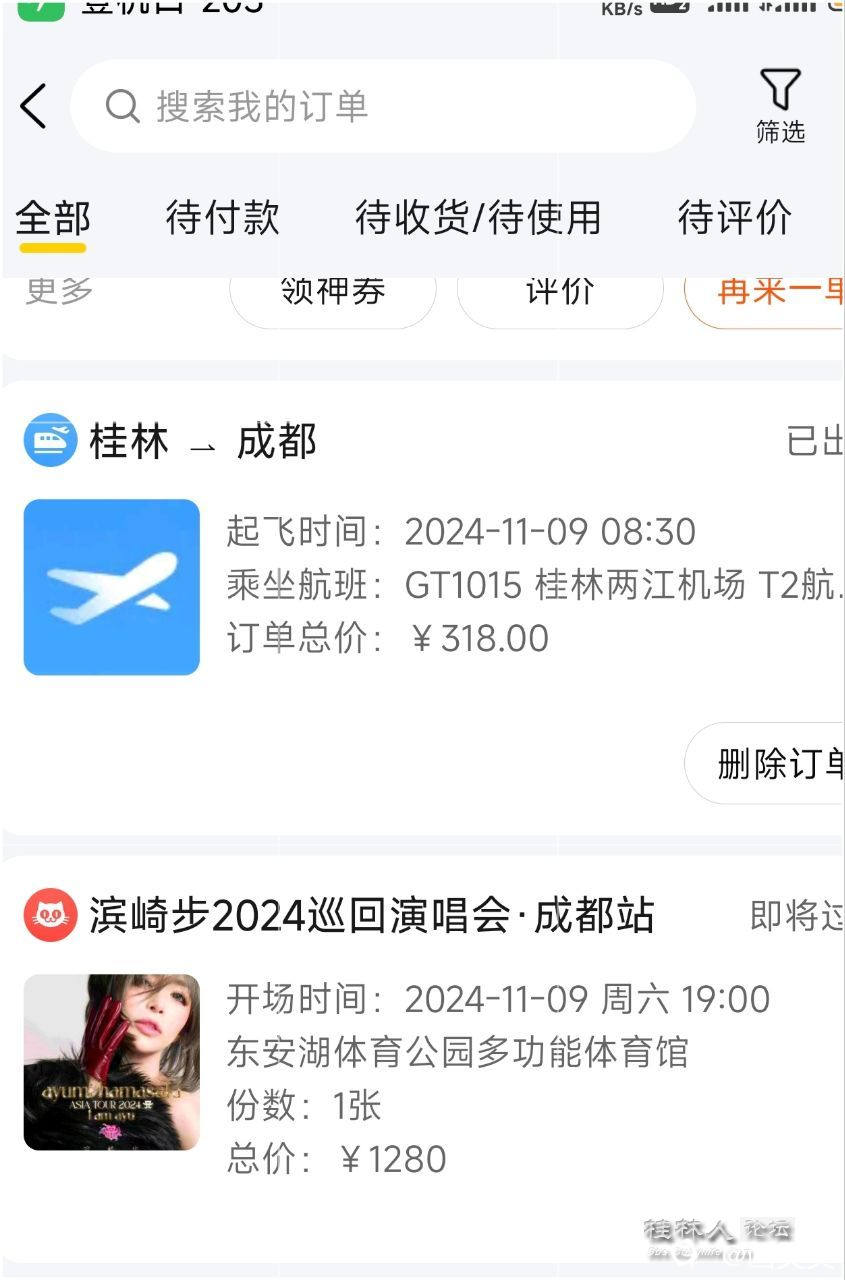Show orders under 待评价
The width and height of the screenshot is (845, 1280).
pos(735,218)
